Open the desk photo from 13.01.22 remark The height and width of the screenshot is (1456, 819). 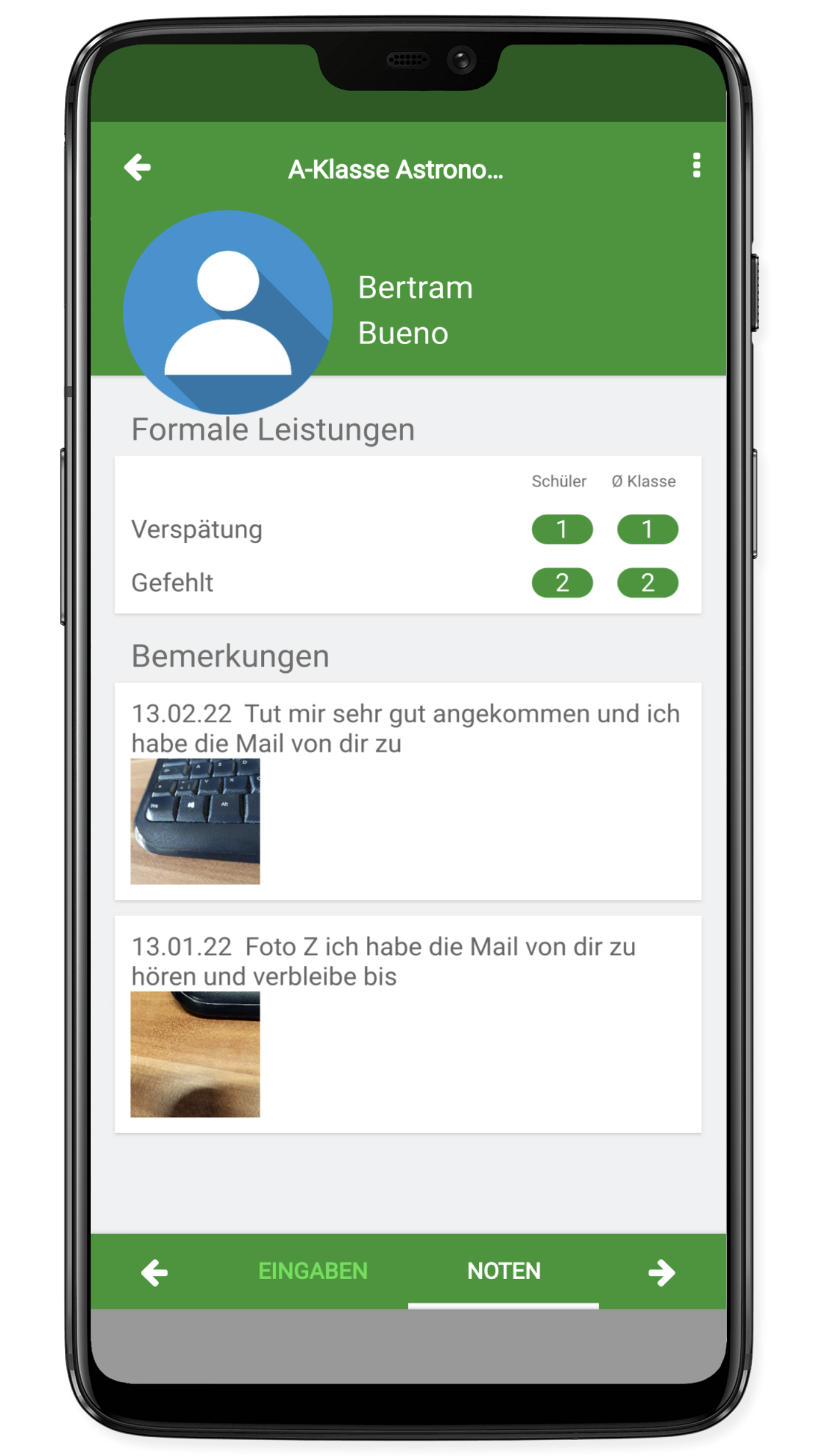pos(195,1054)
